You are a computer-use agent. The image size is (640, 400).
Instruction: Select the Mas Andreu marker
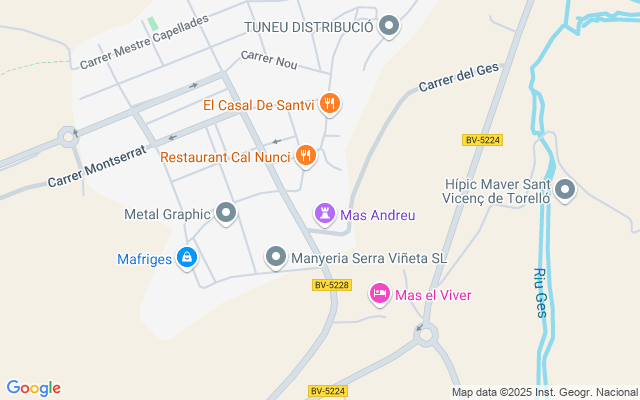click(325, 214)
